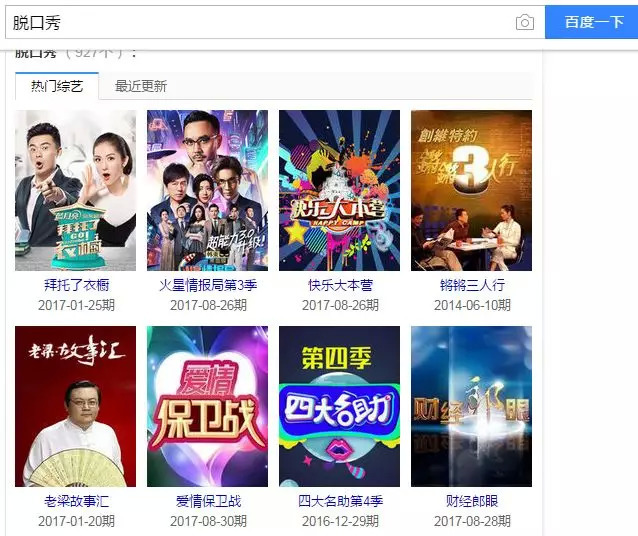Image resolution: width=638 pixels, height=536 pixels.
Task: Switch to 最近更新 tab
Action: (141, 87)
